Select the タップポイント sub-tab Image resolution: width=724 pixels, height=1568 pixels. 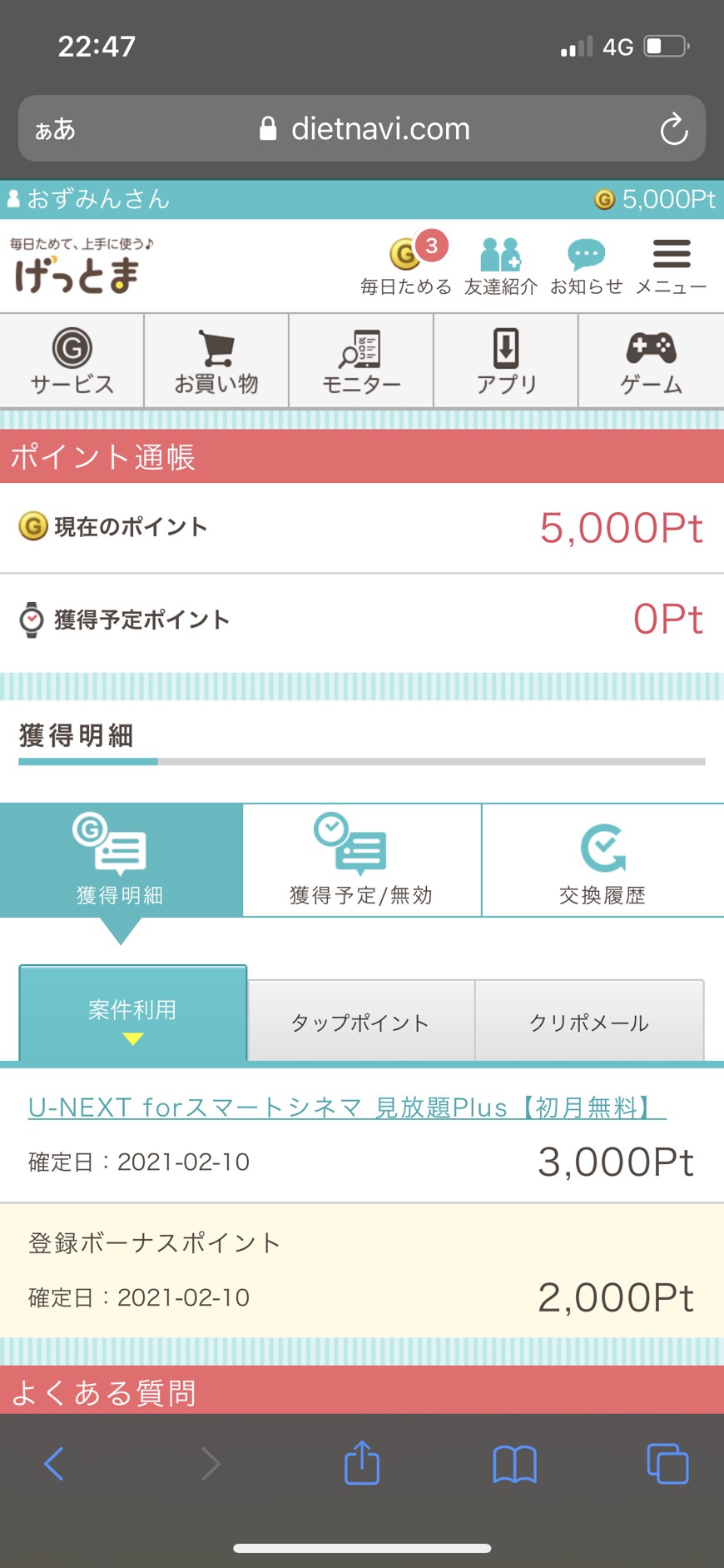click(361, 1021)
